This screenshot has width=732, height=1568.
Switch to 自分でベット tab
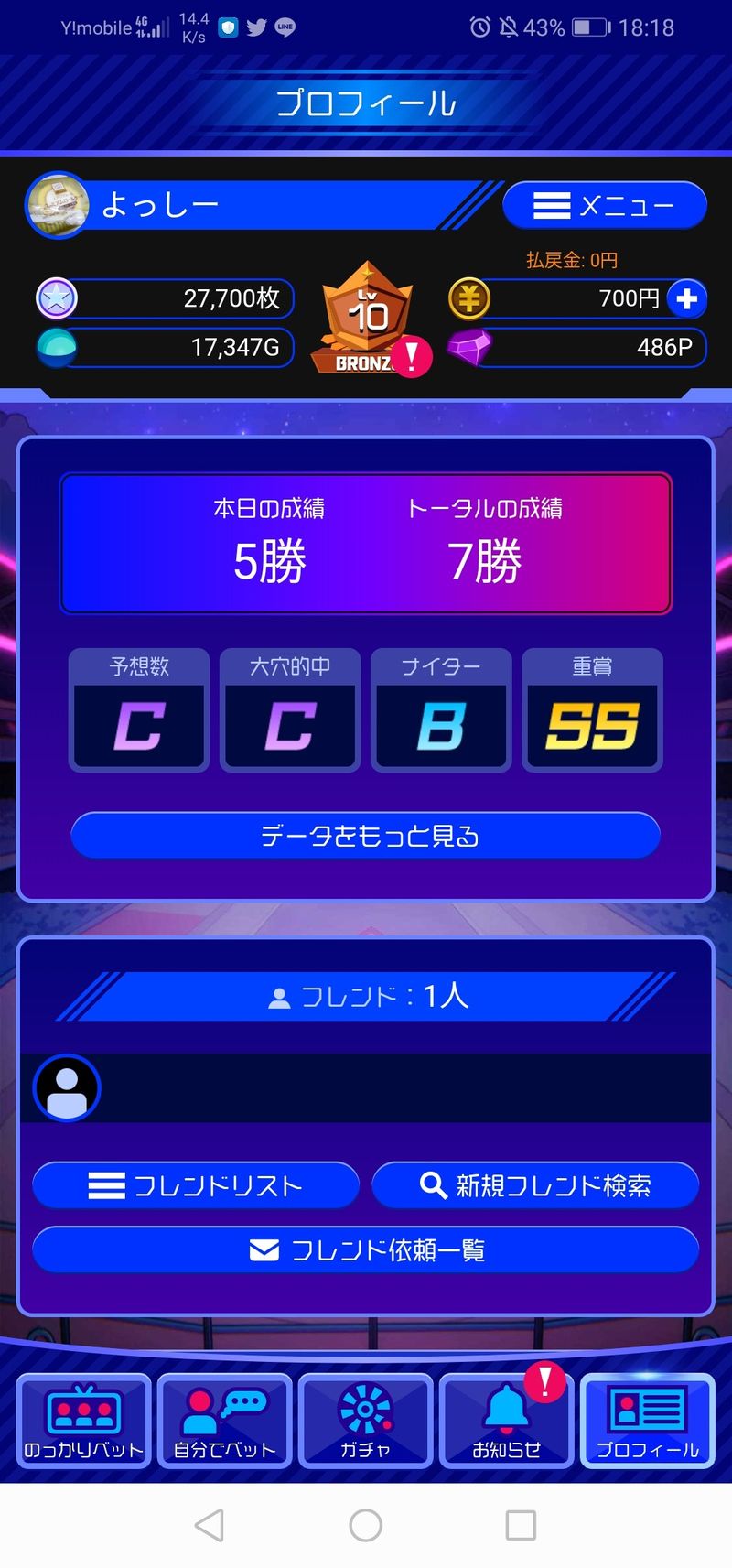(225, 1421)
